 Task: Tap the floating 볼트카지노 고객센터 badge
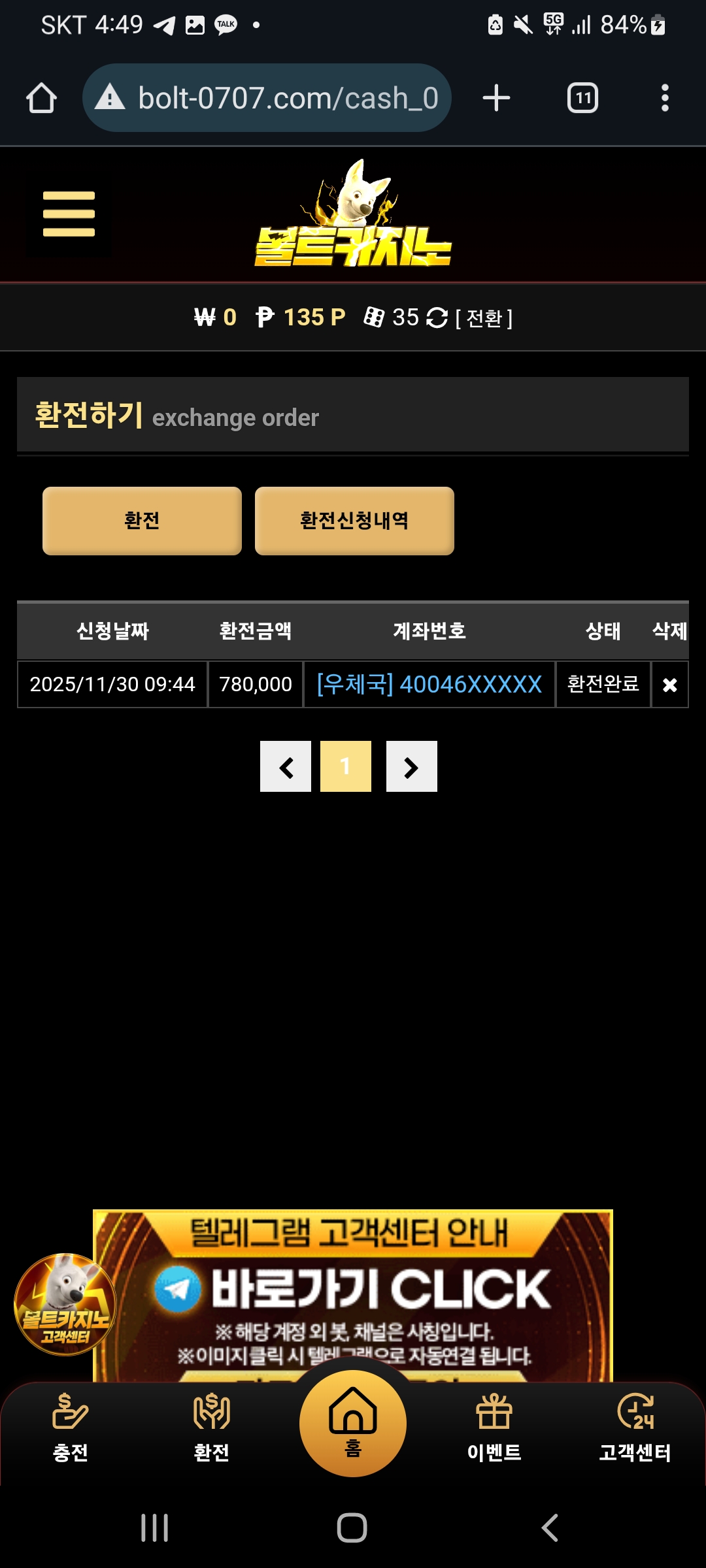tap(64, 1303)
